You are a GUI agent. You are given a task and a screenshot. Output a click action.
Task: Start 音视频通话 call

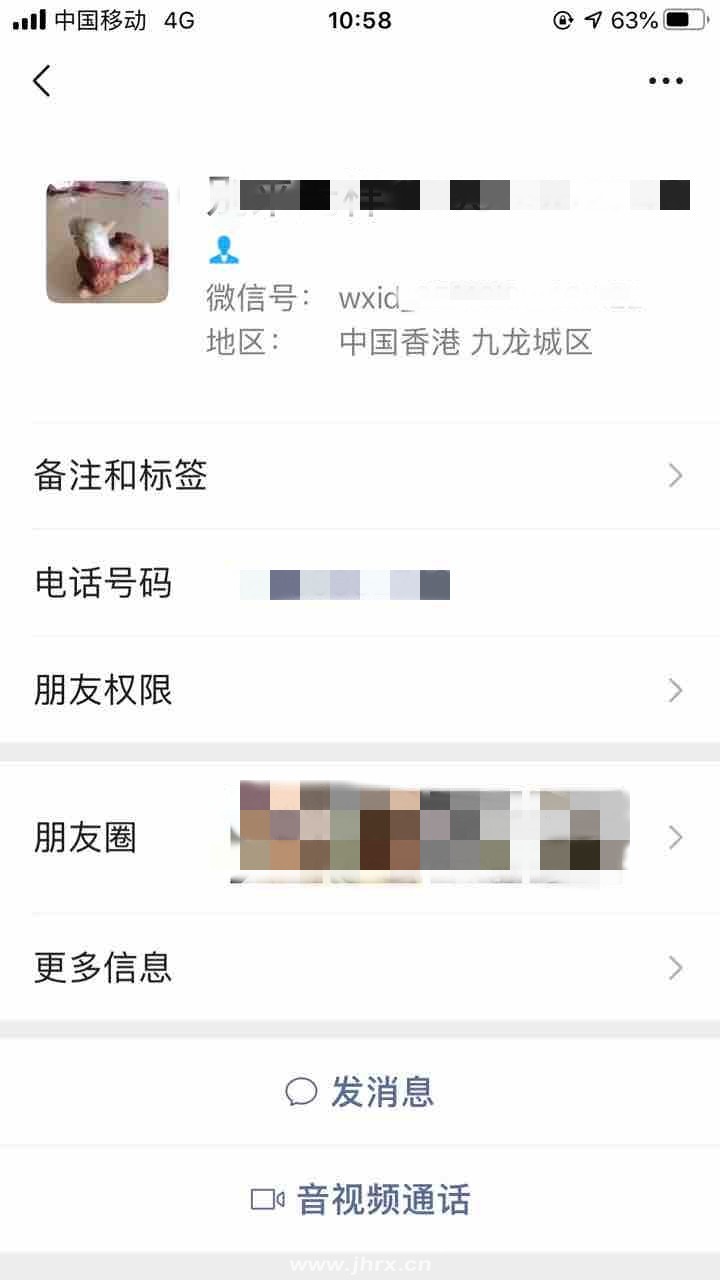tap(360, 1199)
